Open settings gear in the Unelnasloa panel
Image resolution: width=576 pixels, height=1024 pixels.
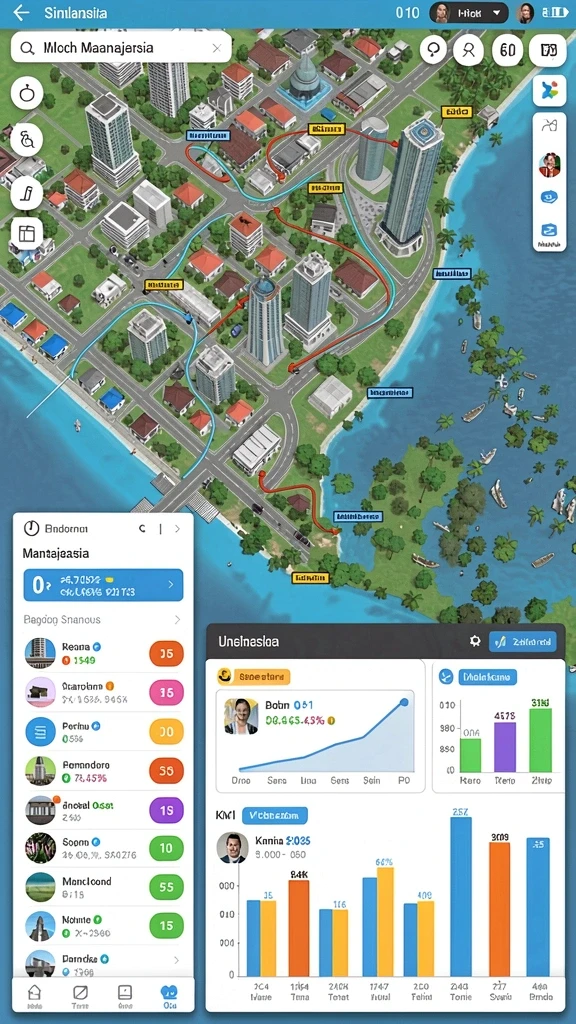(x=475, y=641)
